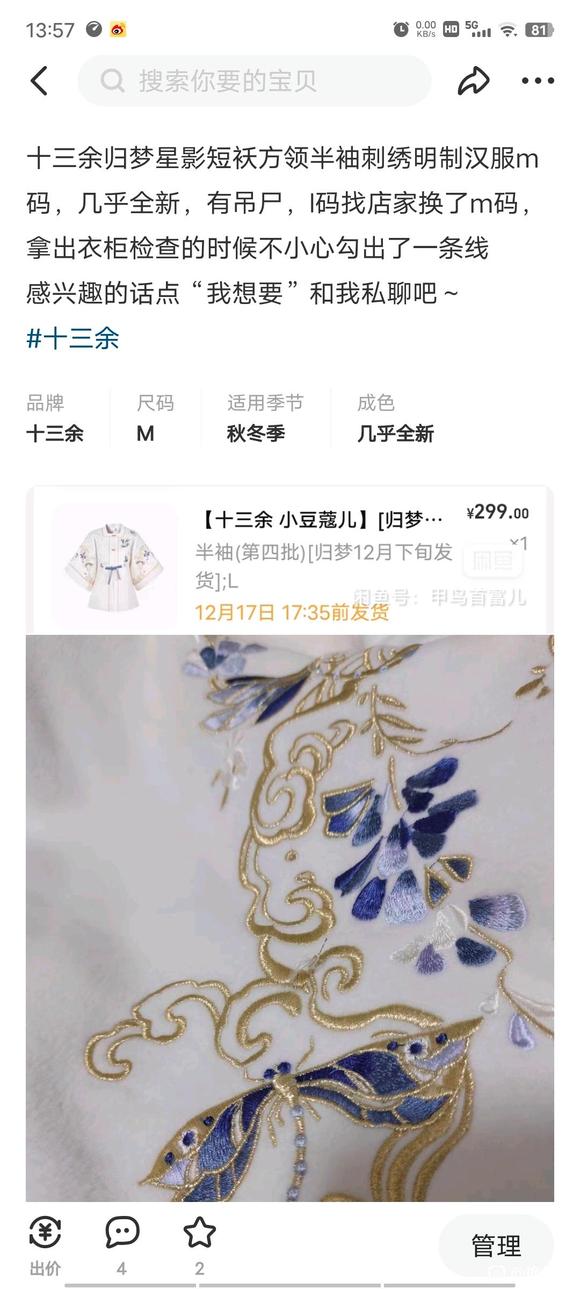The height and width of the screenshot is (1289, 580).
Task: Open the #十三余 hashtag link
Action: pos(72,338)
